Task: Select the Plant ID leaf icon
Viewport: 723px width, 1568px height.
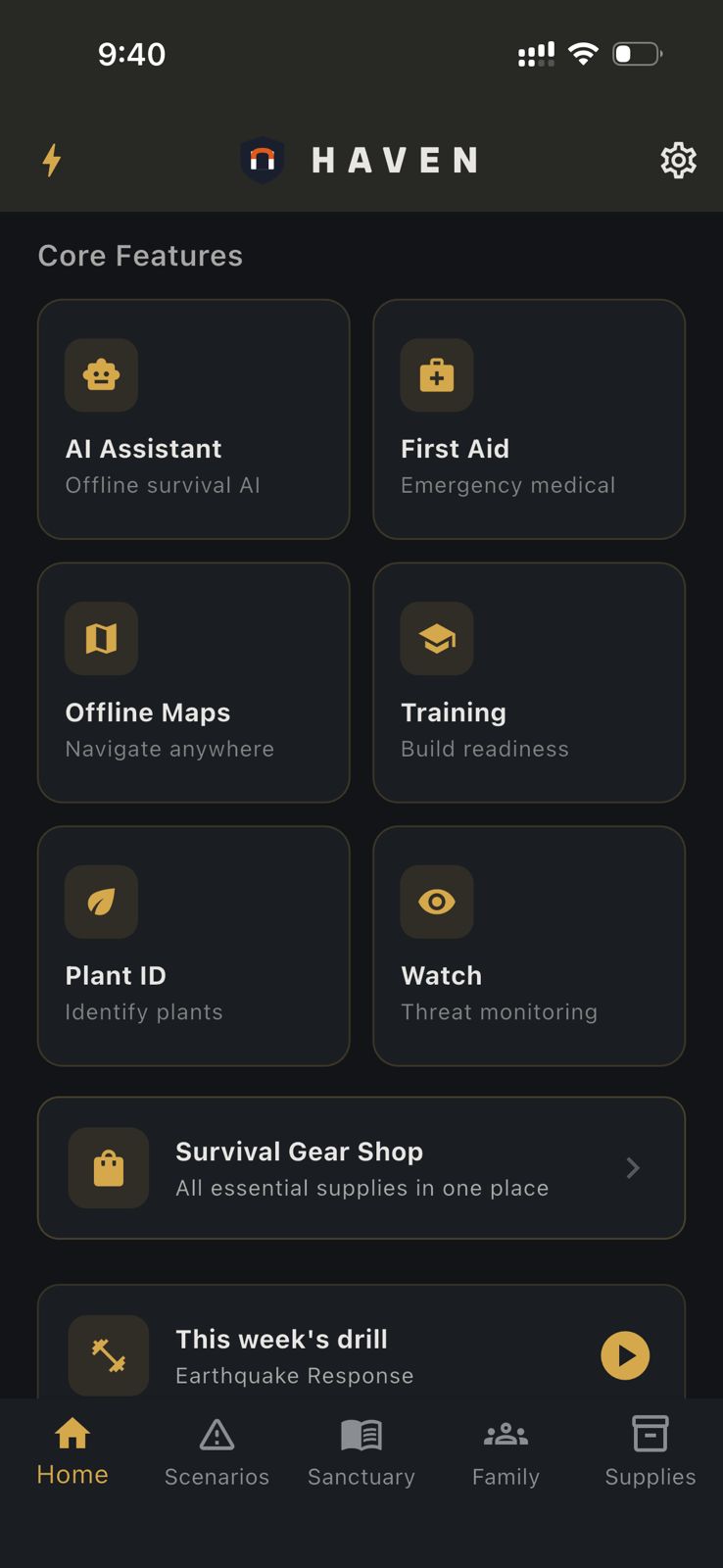Action: click(101, 902)
